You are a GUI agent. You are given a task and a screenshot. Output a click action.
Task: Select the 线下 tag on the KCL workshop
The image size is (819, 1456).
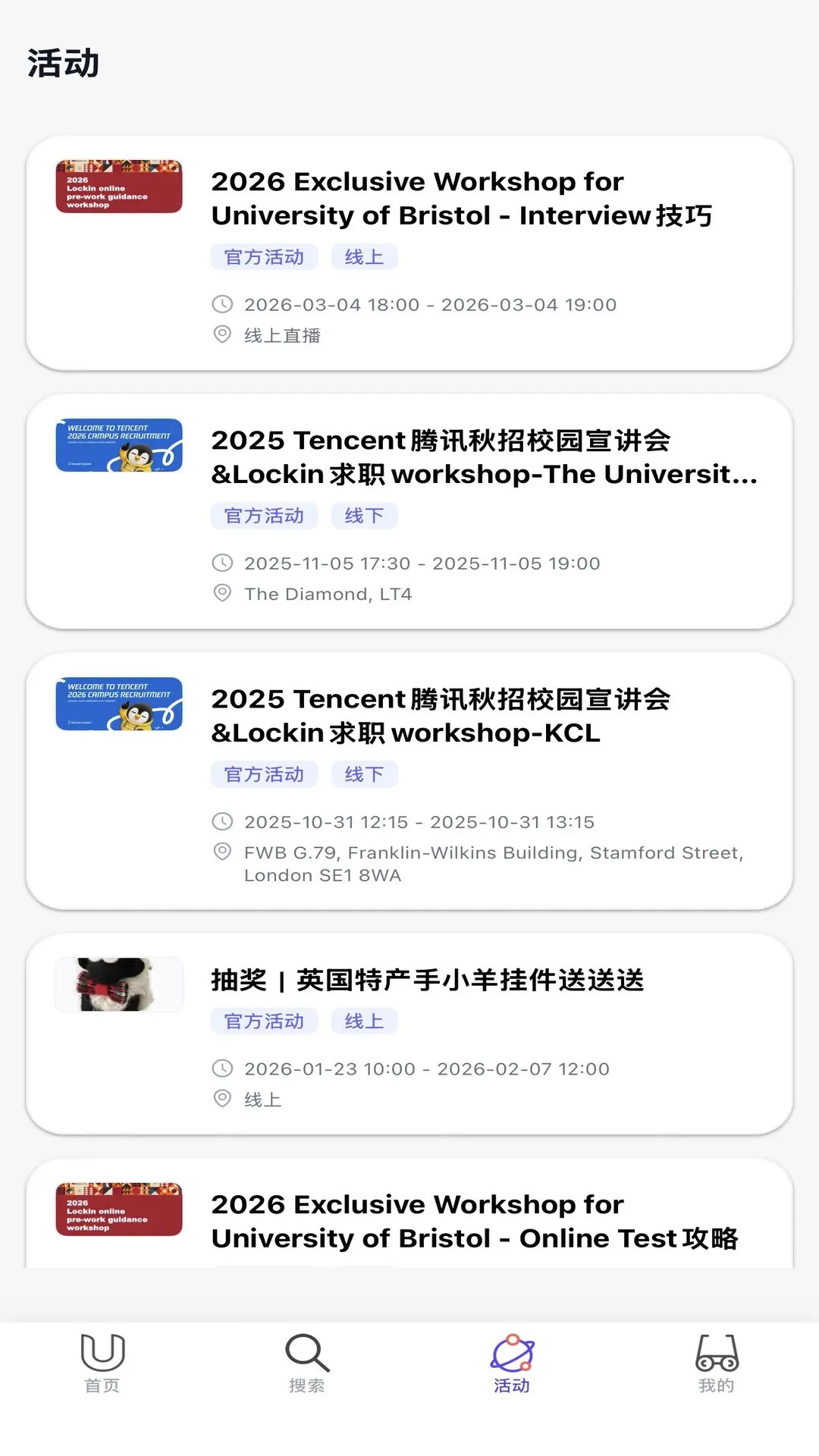(364, 773)
